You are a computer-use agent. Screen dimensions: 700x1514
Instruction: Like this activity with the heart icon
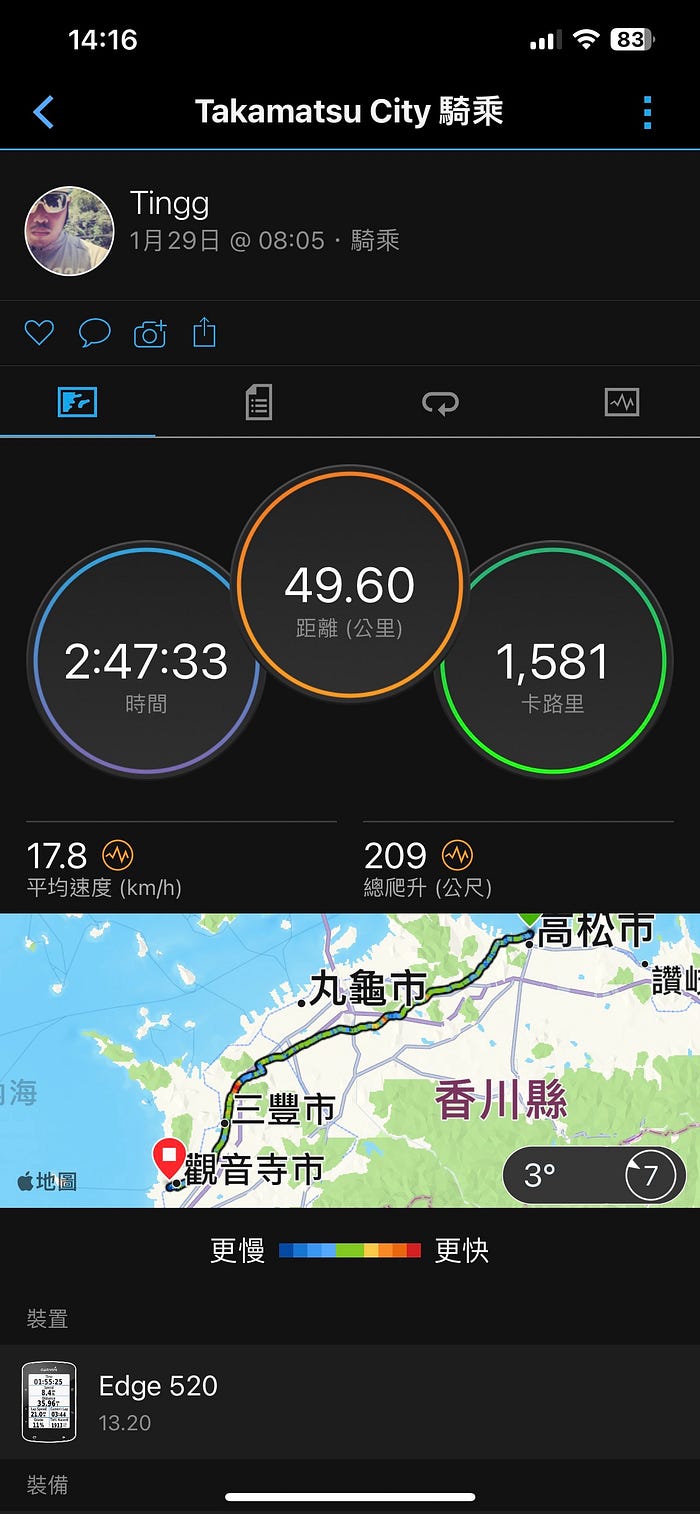click(x=39, y=333)
